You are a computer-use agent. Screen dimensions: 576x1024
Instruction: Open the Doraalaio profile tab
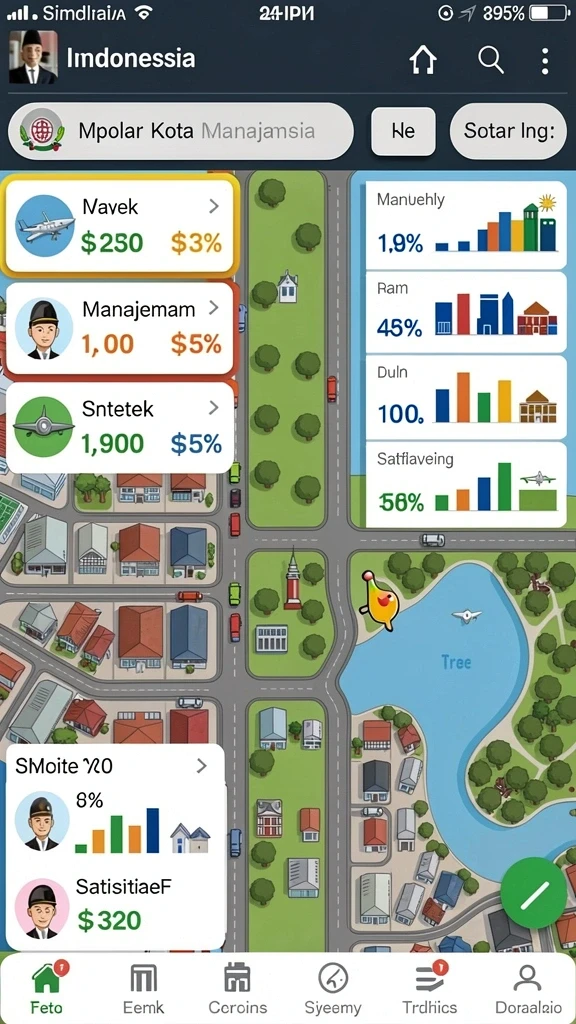tap(528, 987)
